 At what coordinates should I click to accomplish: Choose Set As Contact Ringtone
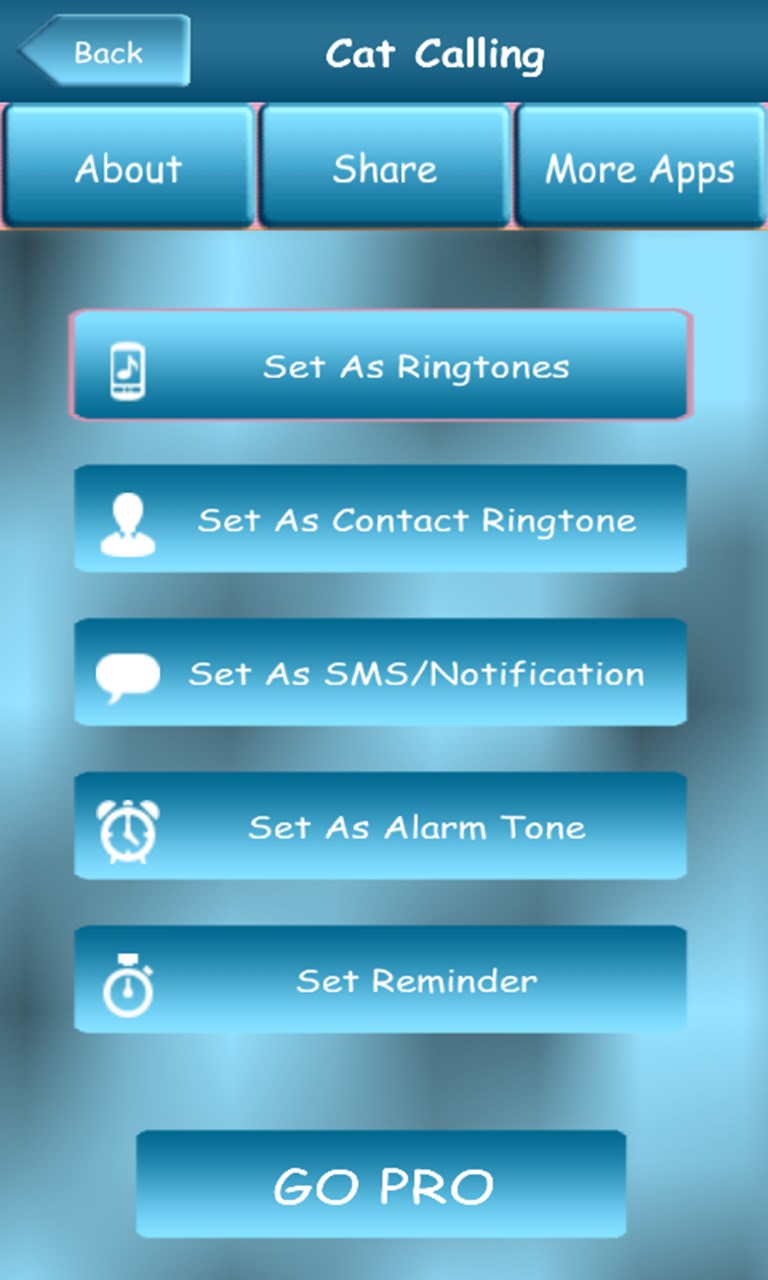click(380, 519)
